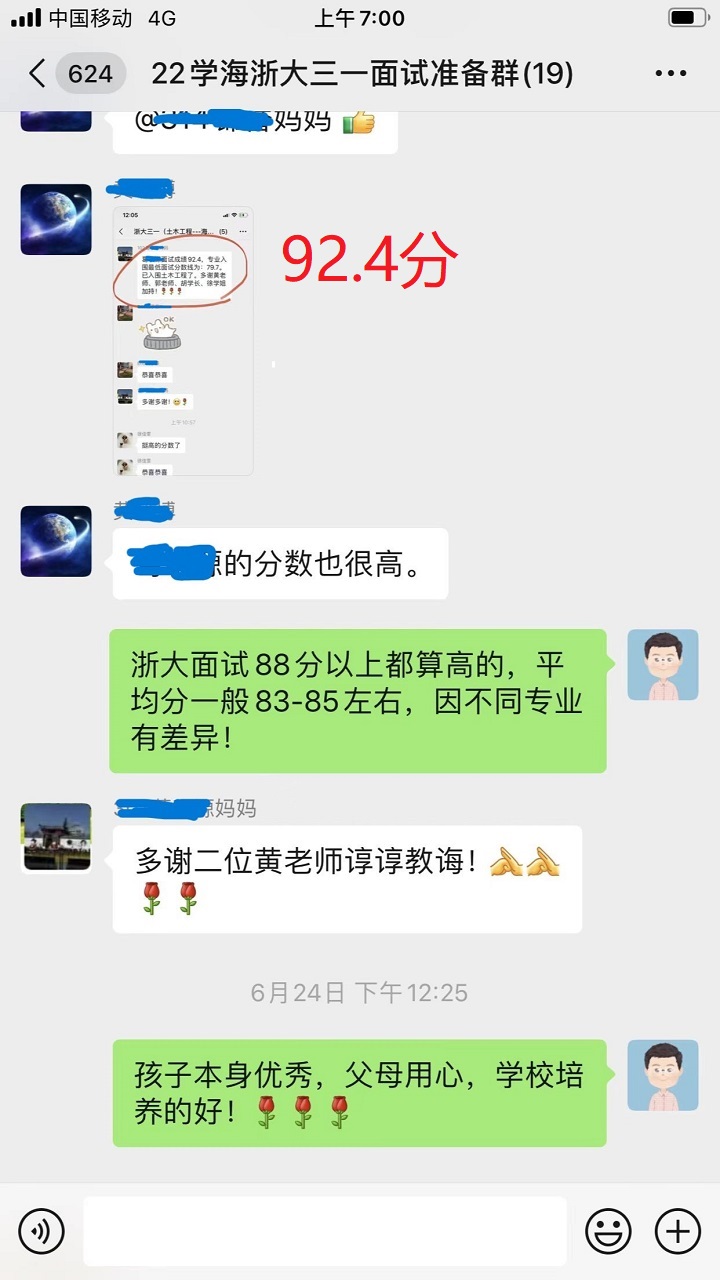Open the group chat overflow menu
720x1280 pixels.
tap(670, 73)
